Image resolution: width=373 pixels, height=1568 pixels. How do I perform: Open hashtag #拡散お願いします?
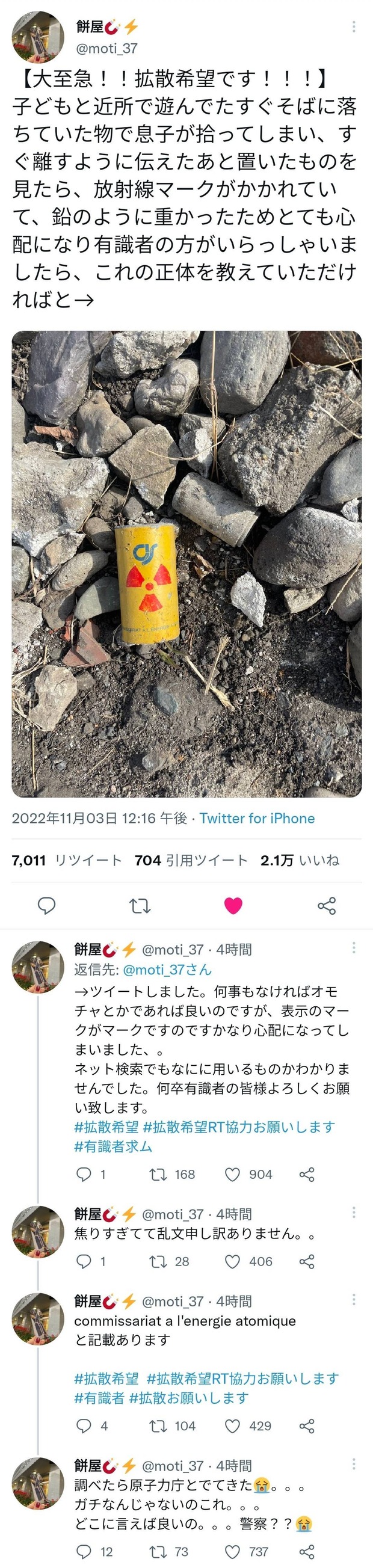(x=189, y=1398)
